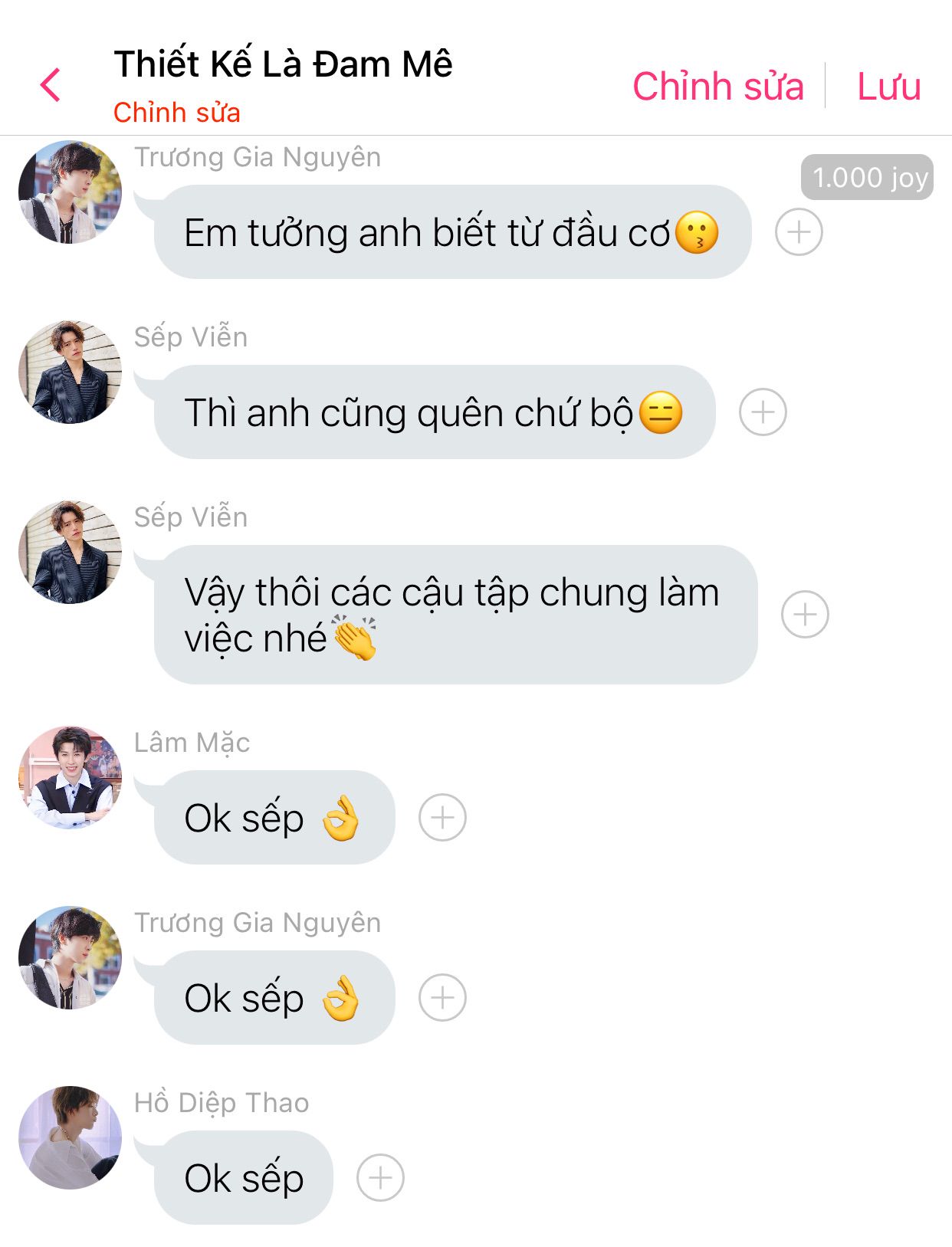Tap plus beside Trương Gia Nguyên's Ok sếp

(442, 997)
